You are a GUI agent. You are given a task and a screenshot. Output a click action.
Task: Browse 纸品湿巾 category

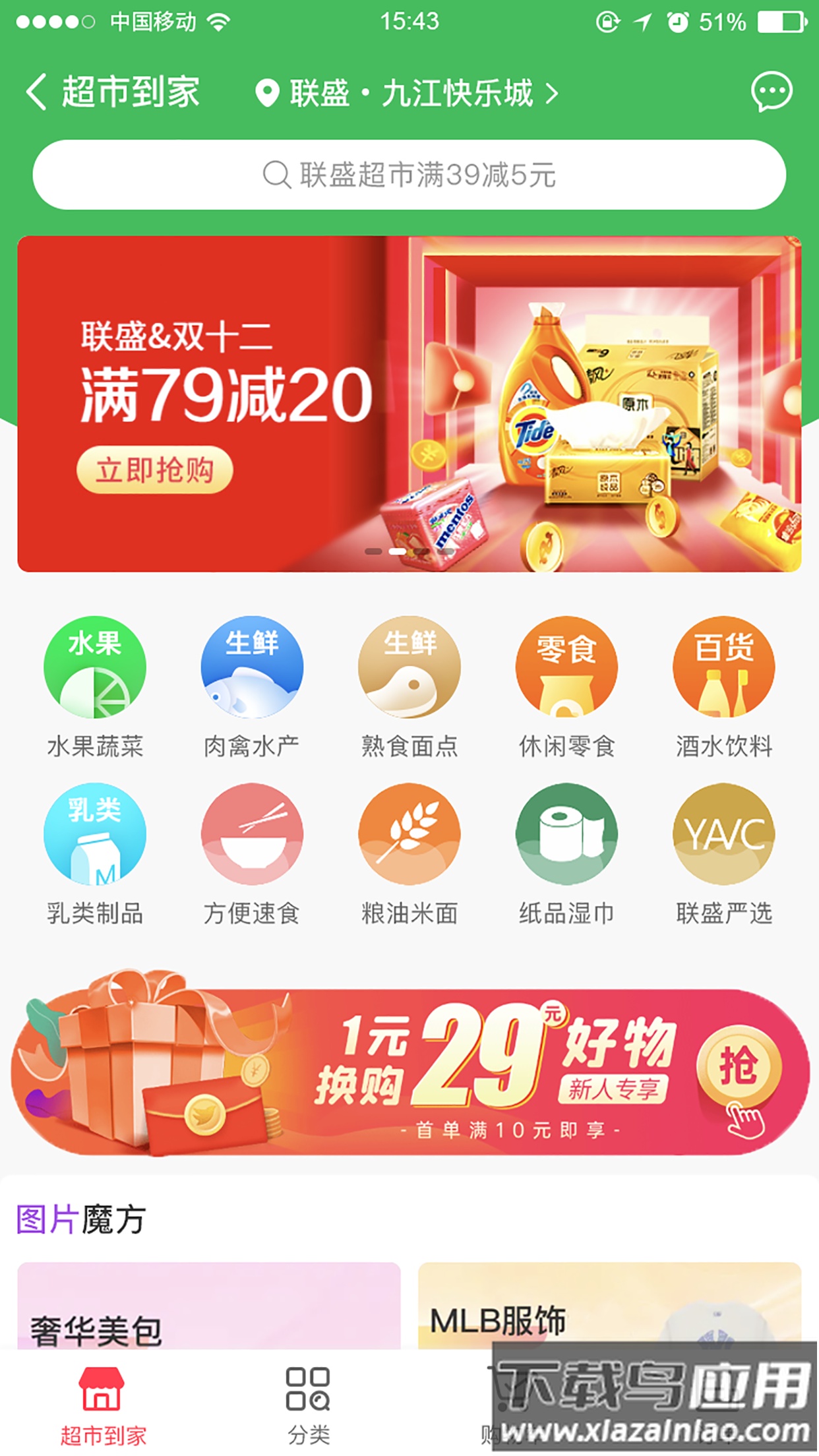(566, 854)
